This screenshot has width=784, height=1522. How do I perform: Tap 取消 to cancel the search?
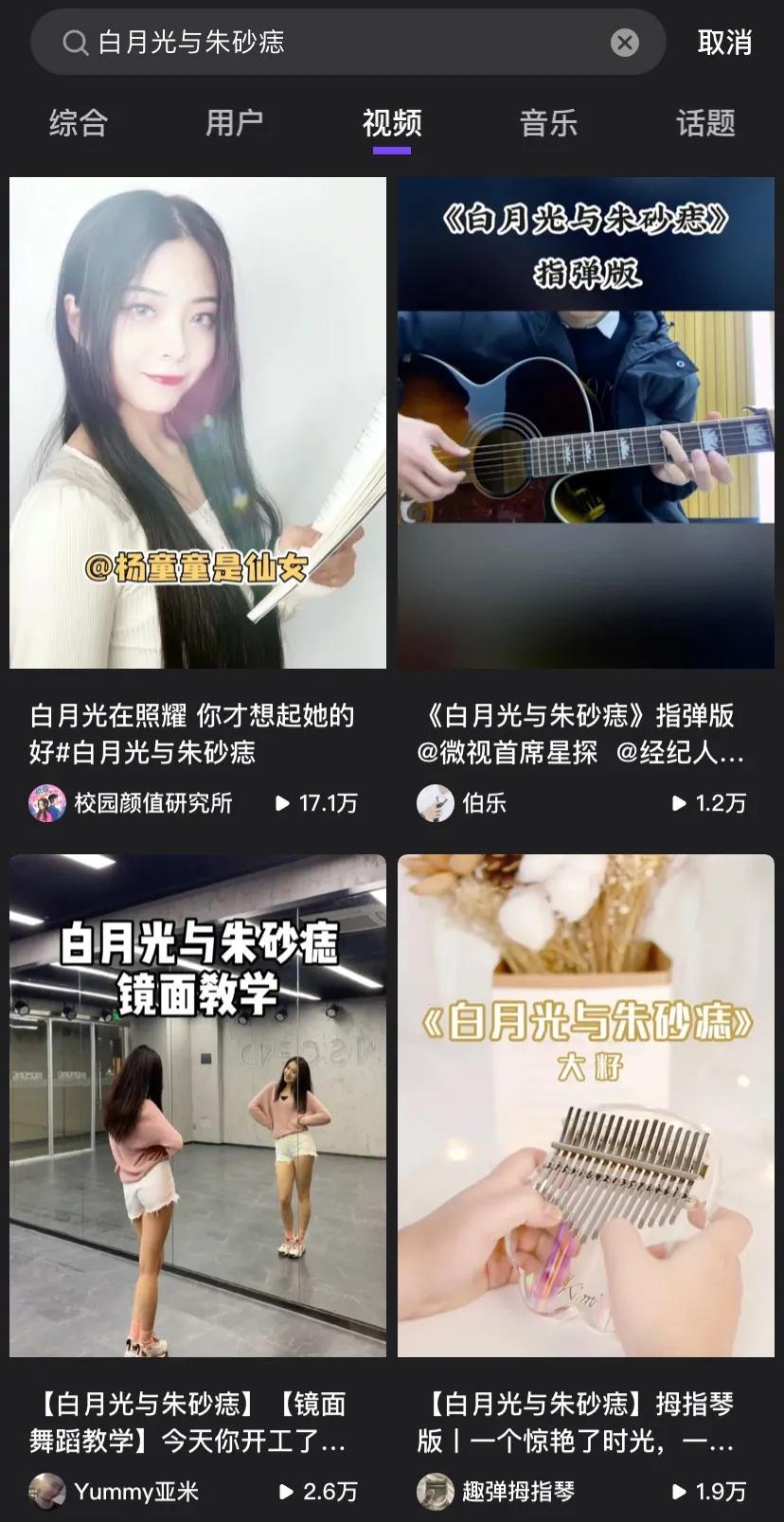(724, 43)
